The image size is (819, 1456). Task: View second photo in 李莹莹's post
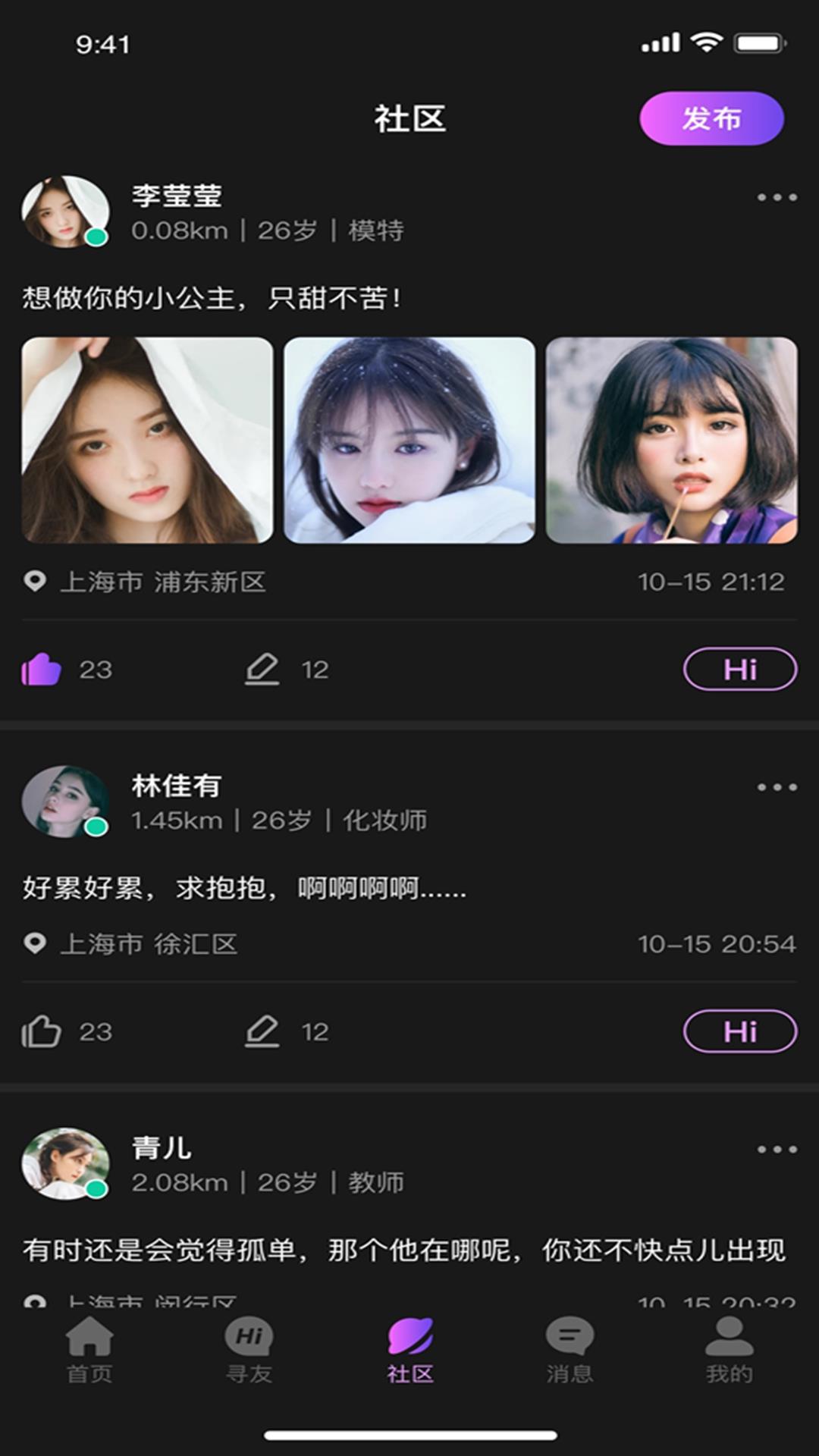pos(409,440)
